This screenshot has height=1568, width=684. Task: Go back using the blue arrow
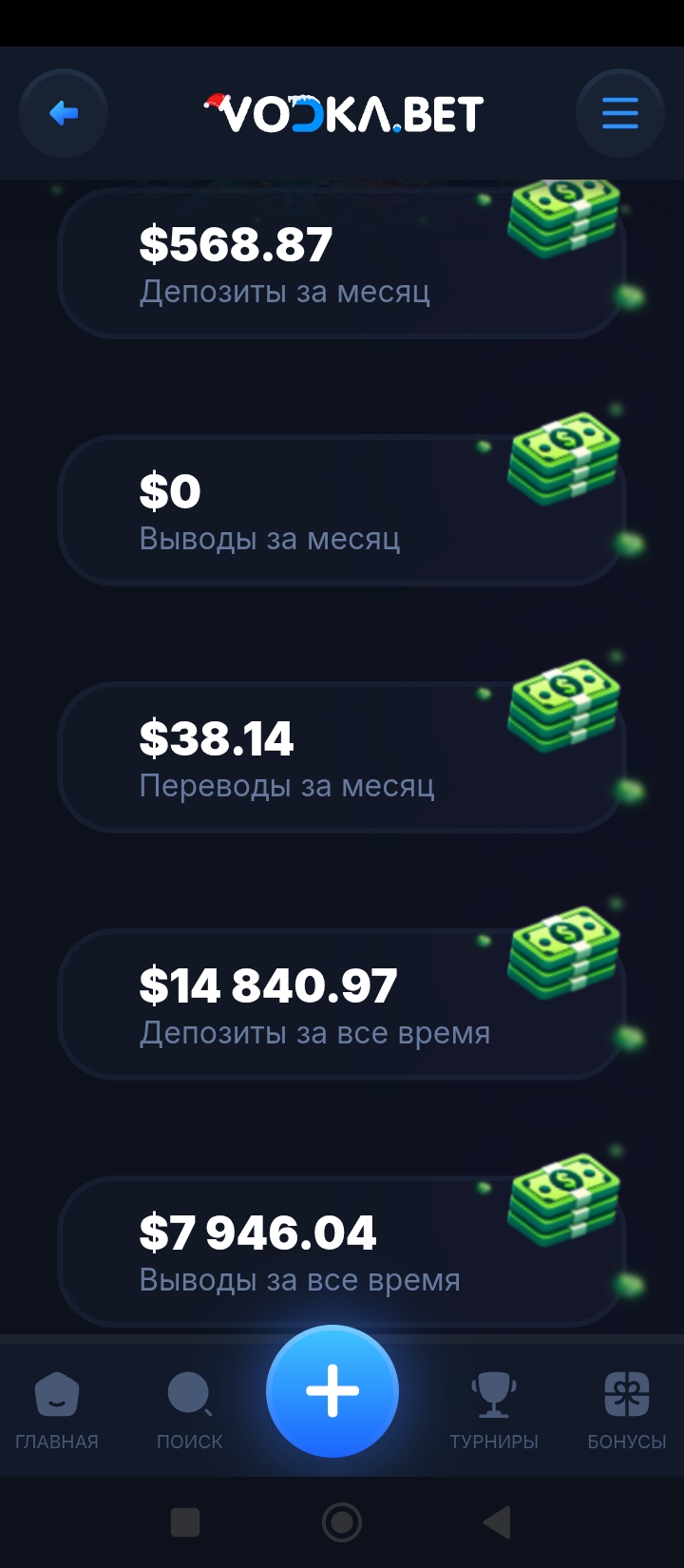(64, 114)
